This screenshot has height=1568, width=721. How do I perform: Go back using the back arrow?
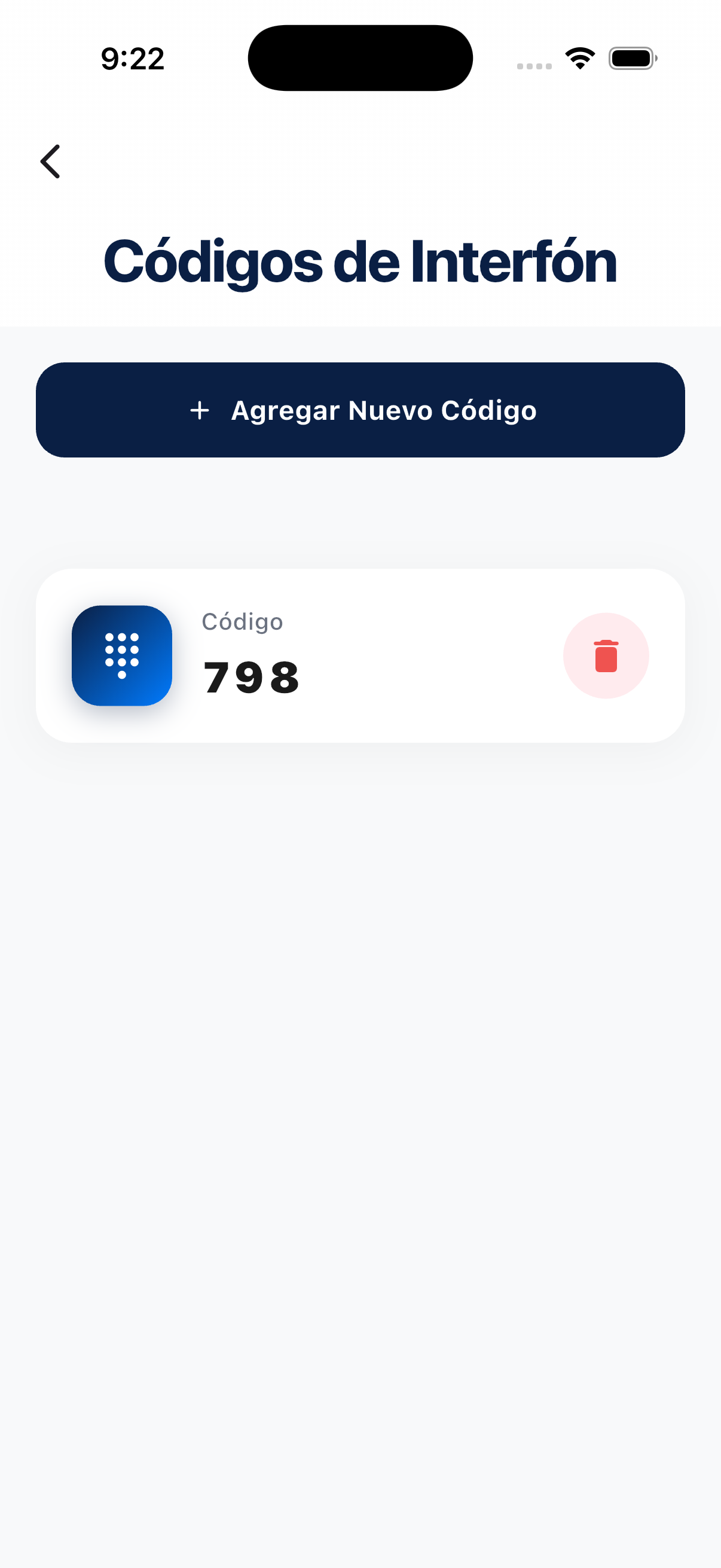click(x=50, y=161)
